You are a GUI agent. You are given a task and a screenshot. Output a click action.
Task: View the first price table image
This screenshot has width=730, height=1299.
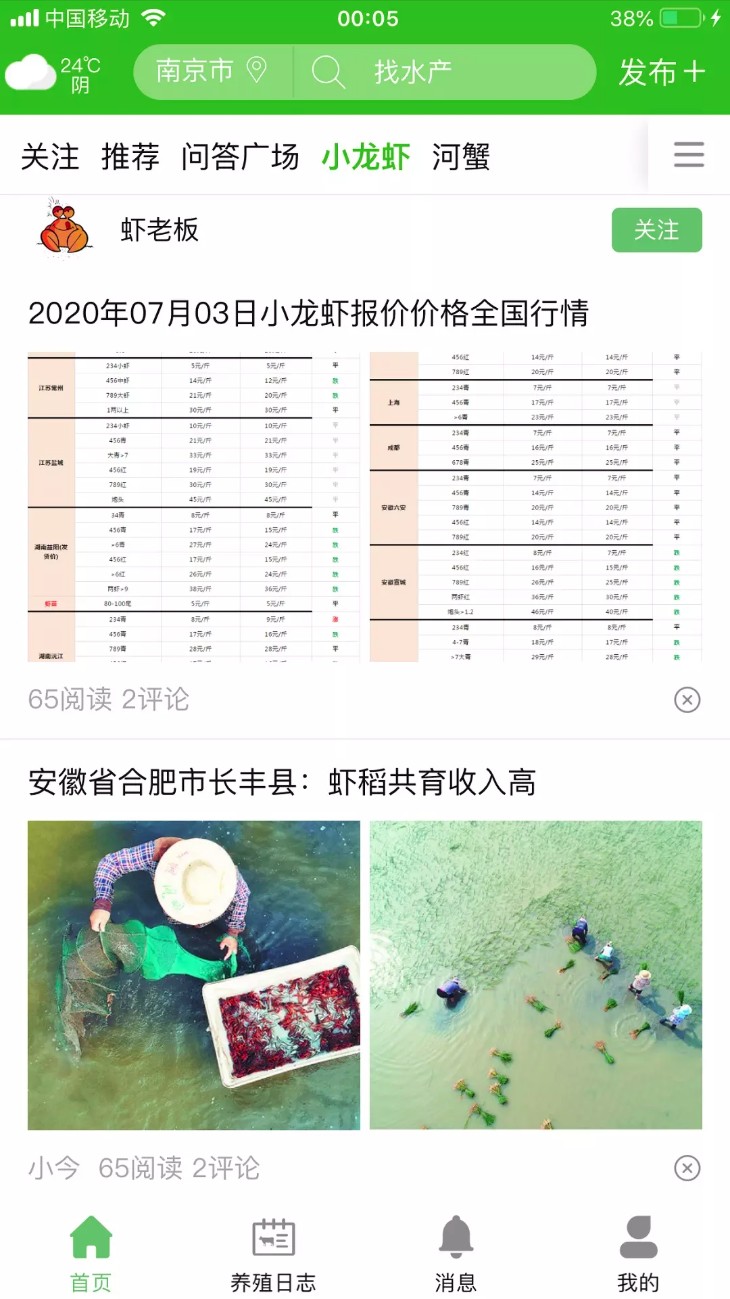pyautogui.click(x=193, y=506)
